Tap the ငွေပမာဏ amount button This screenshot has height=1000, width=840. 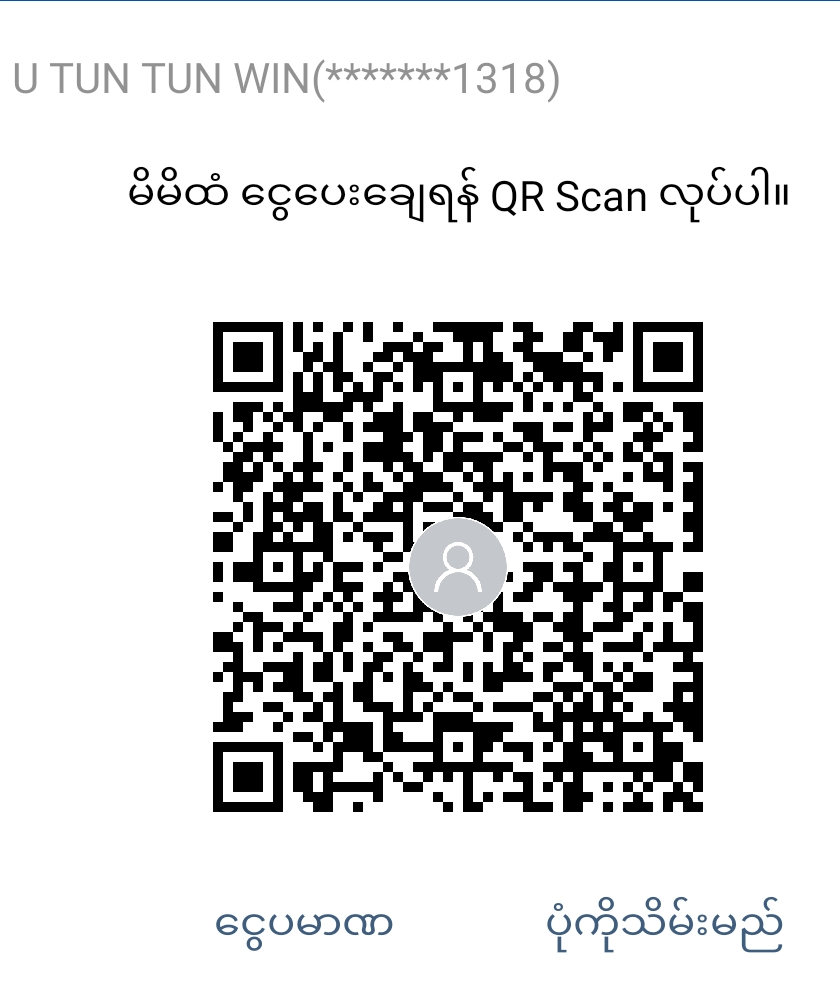point(304,922)
